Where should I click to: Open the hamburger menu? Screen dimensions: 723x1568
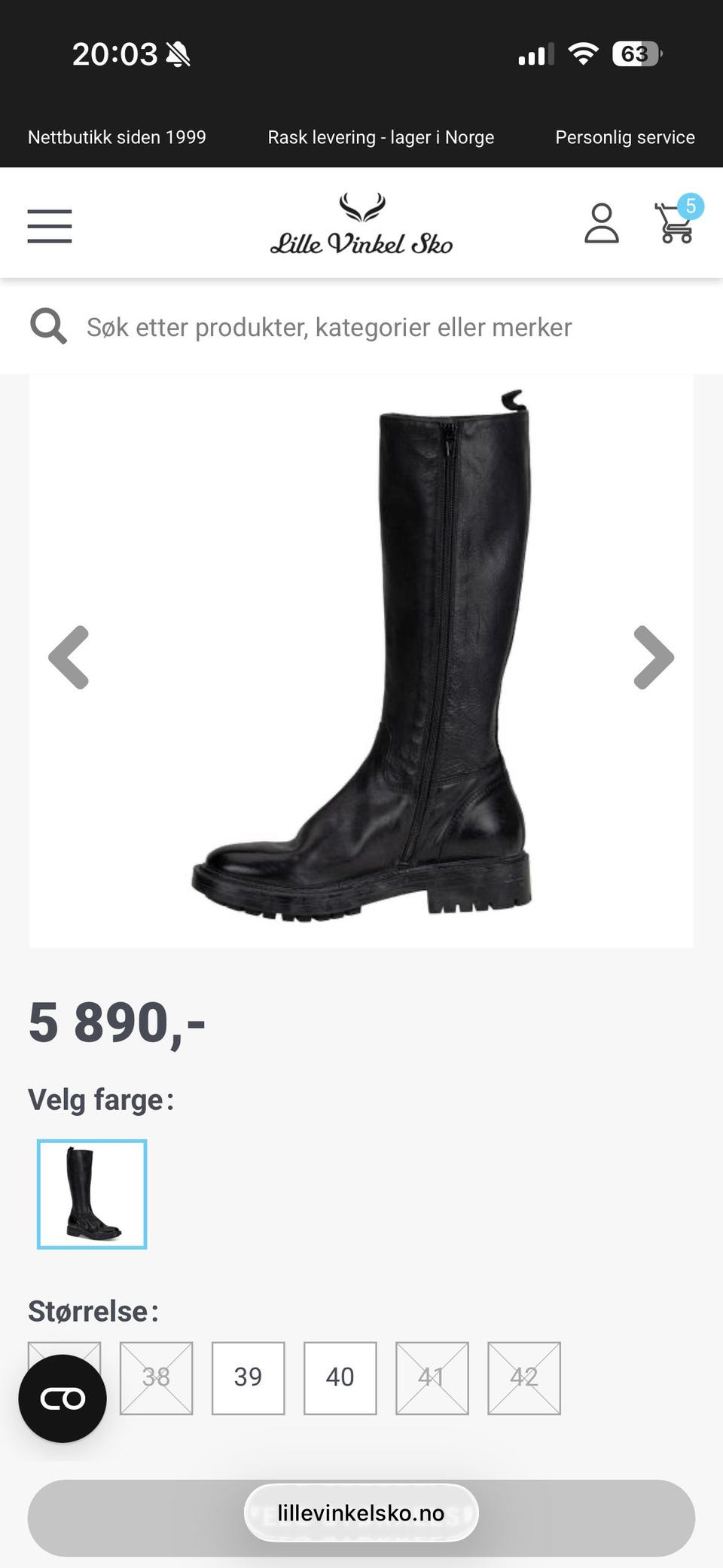(x=50, y=226)
